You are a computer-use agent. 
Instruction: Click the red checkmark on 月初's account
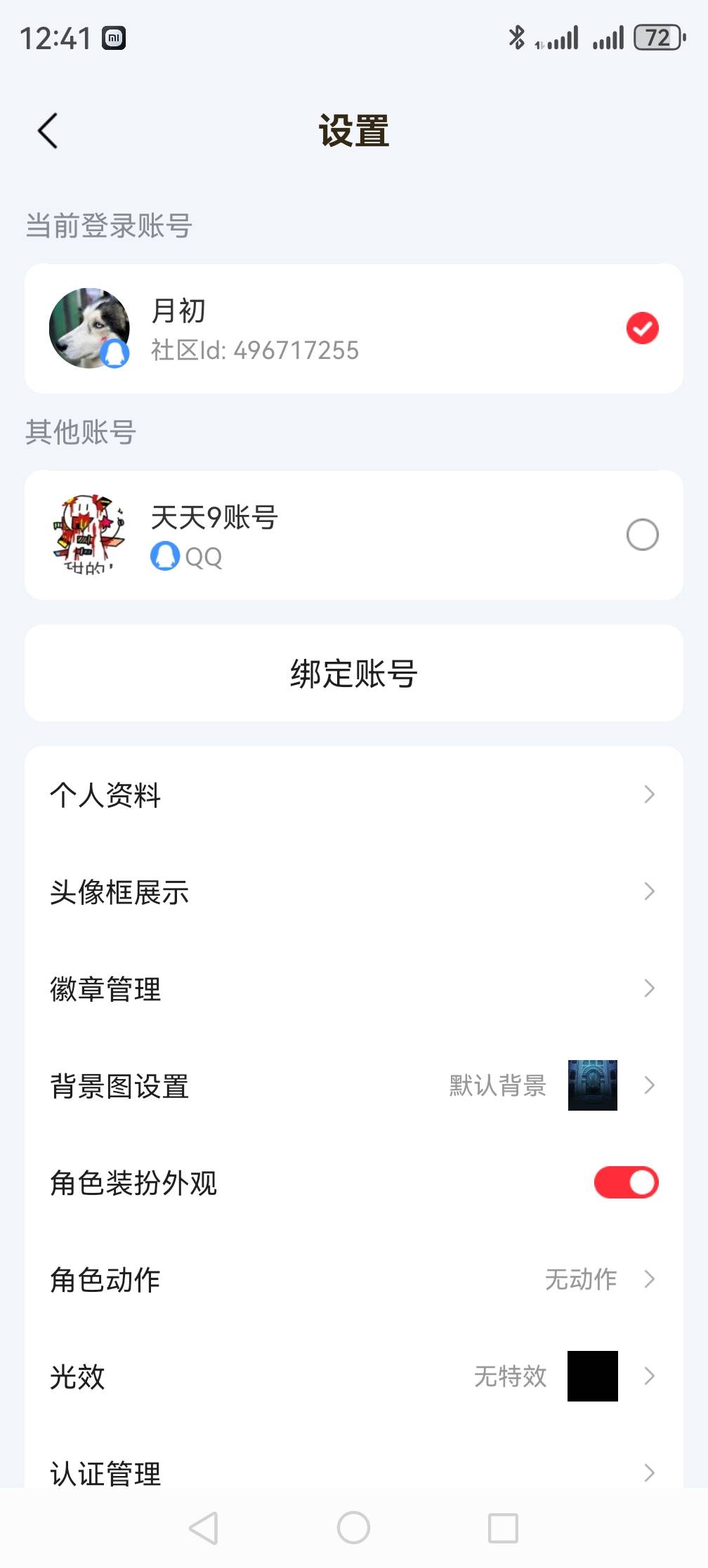pyautogui.click(x=641, y=328)
